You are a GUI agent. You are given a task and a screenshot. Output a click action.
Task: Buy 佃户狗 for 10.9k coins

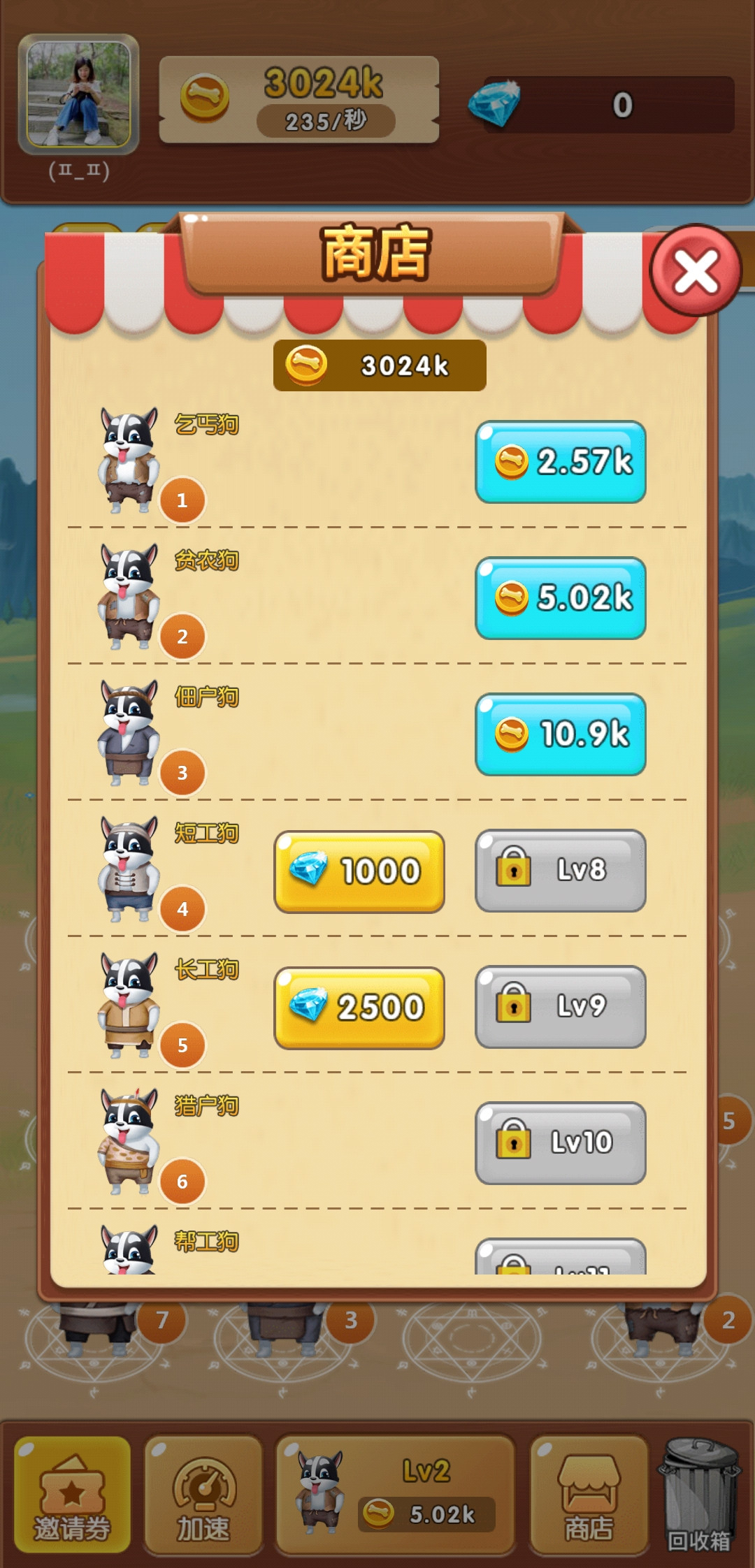[x=560, y=734]
